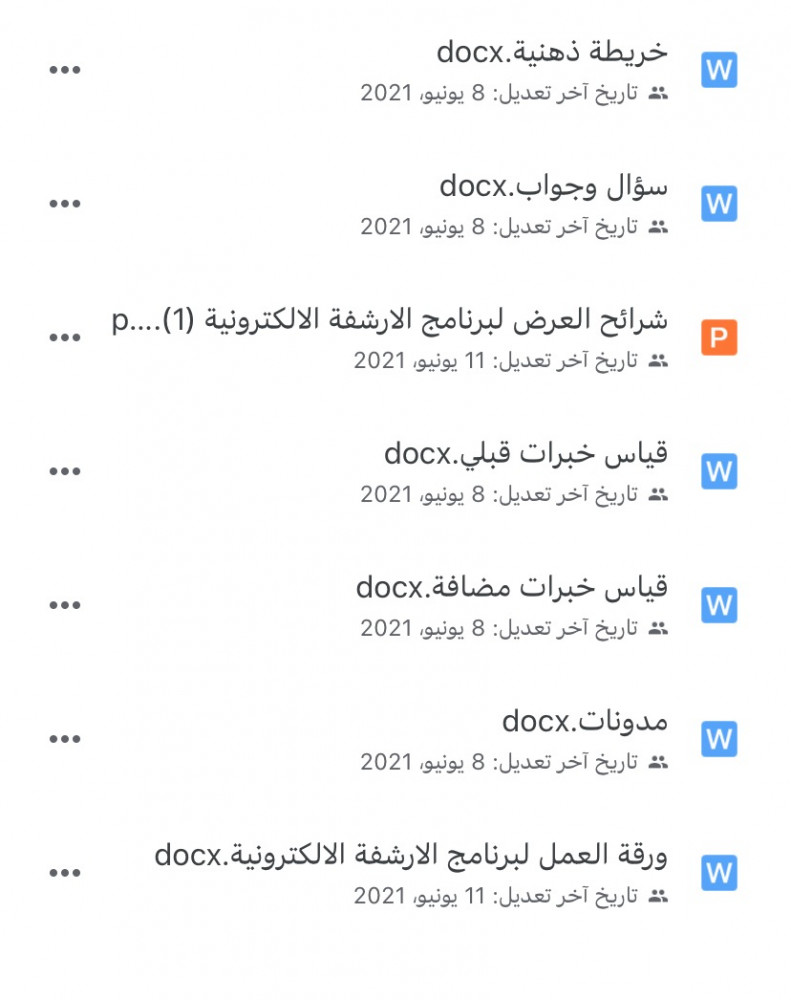Viewport: 791px width, 1000px height.
Task: Open the file خريطة ذهنية.docx
Action: [552, 52]
